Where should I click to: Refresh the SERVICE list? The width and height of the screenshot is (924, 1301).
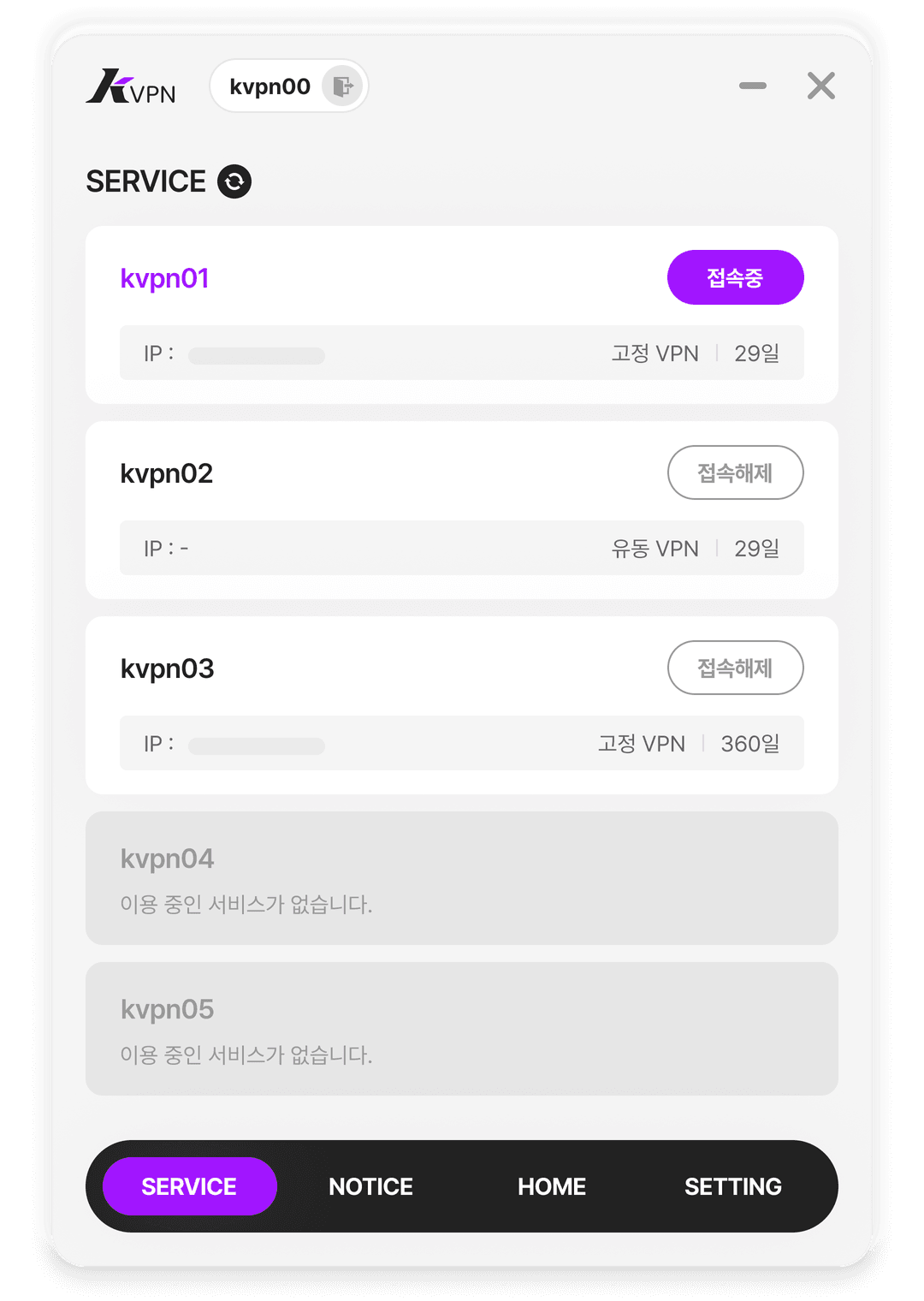click(234, 181)
